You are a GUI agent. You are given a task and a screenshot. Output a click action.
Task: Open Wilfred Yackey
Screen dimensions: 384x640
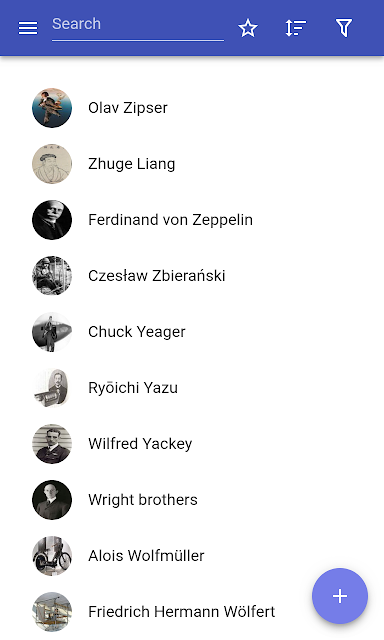[x=192, y=443]
